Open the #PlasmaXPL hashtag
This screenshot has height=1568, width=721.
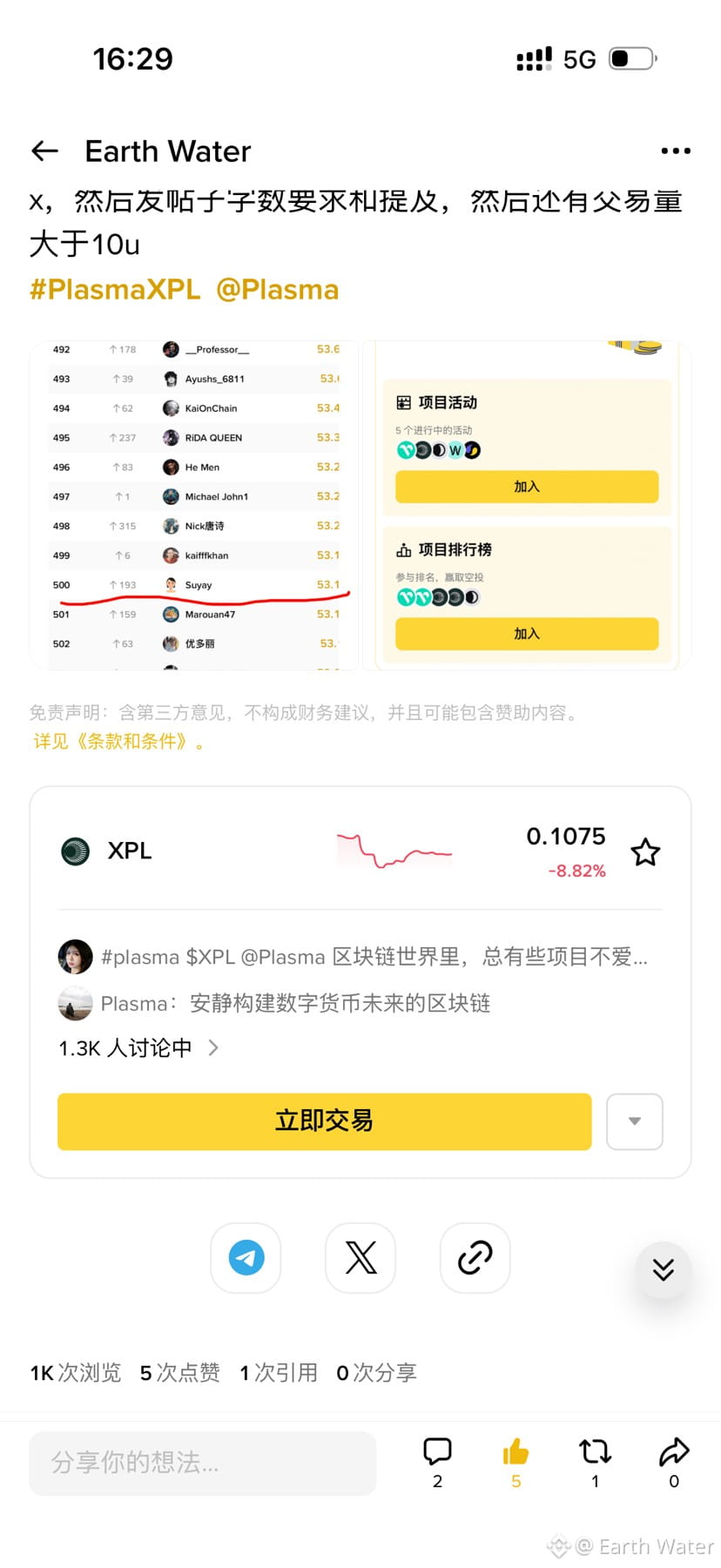pyautogui.click(x=115, y=289)
